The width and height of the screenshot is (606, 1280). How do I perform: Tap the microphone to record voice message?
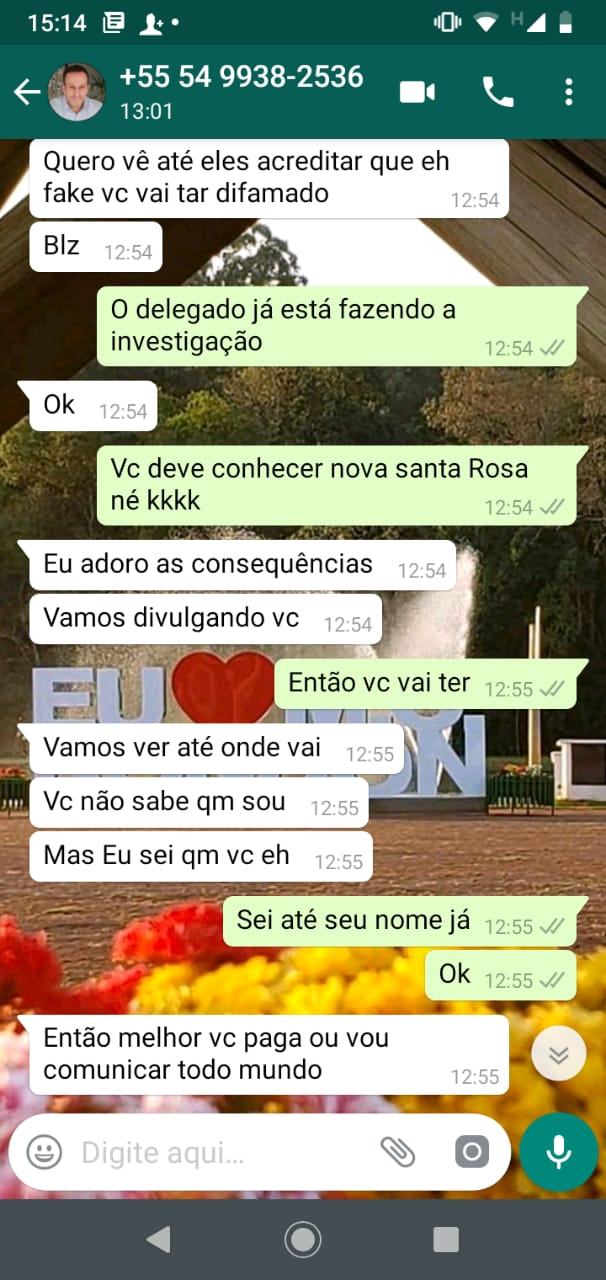pyautogui.click(x=558, y=1152)
